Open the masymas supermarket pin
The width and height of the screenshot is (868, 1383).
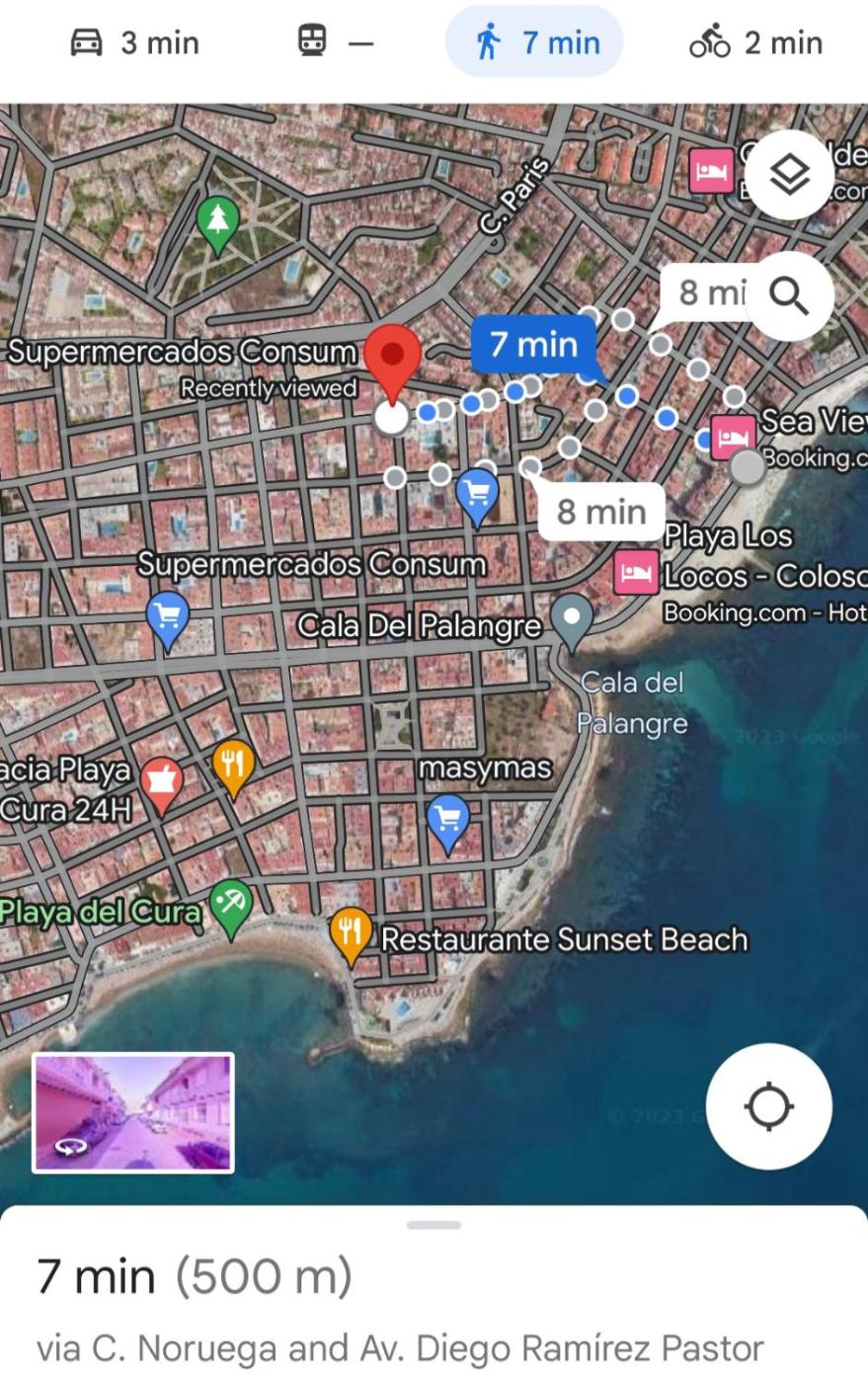pyautogui.click(x=447, y=819)
